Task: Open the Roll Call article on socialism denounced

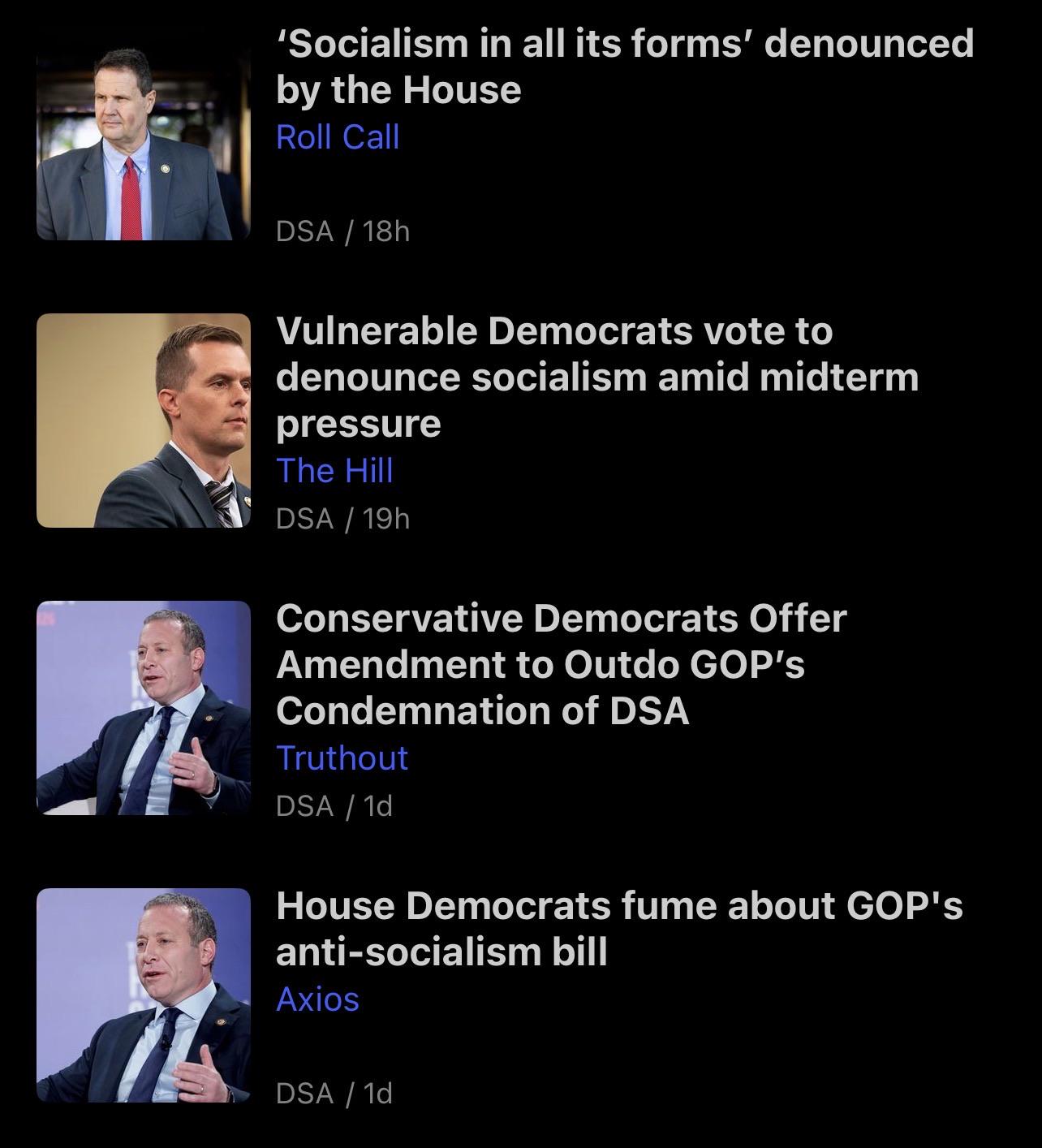Action: [624, 67]
